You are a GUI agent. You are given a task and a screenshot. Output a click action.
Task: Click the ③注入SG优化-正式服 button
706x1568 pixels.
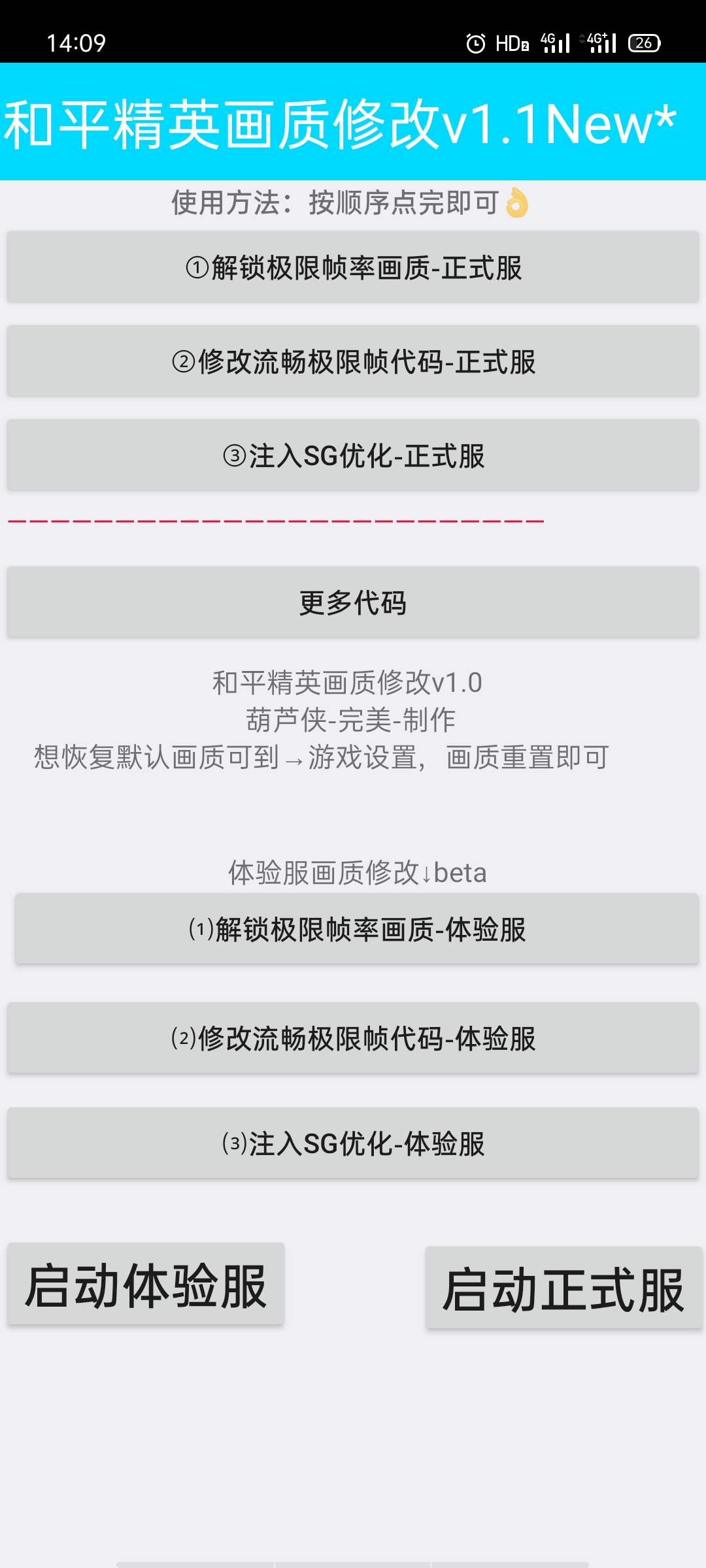pos(353,457)
